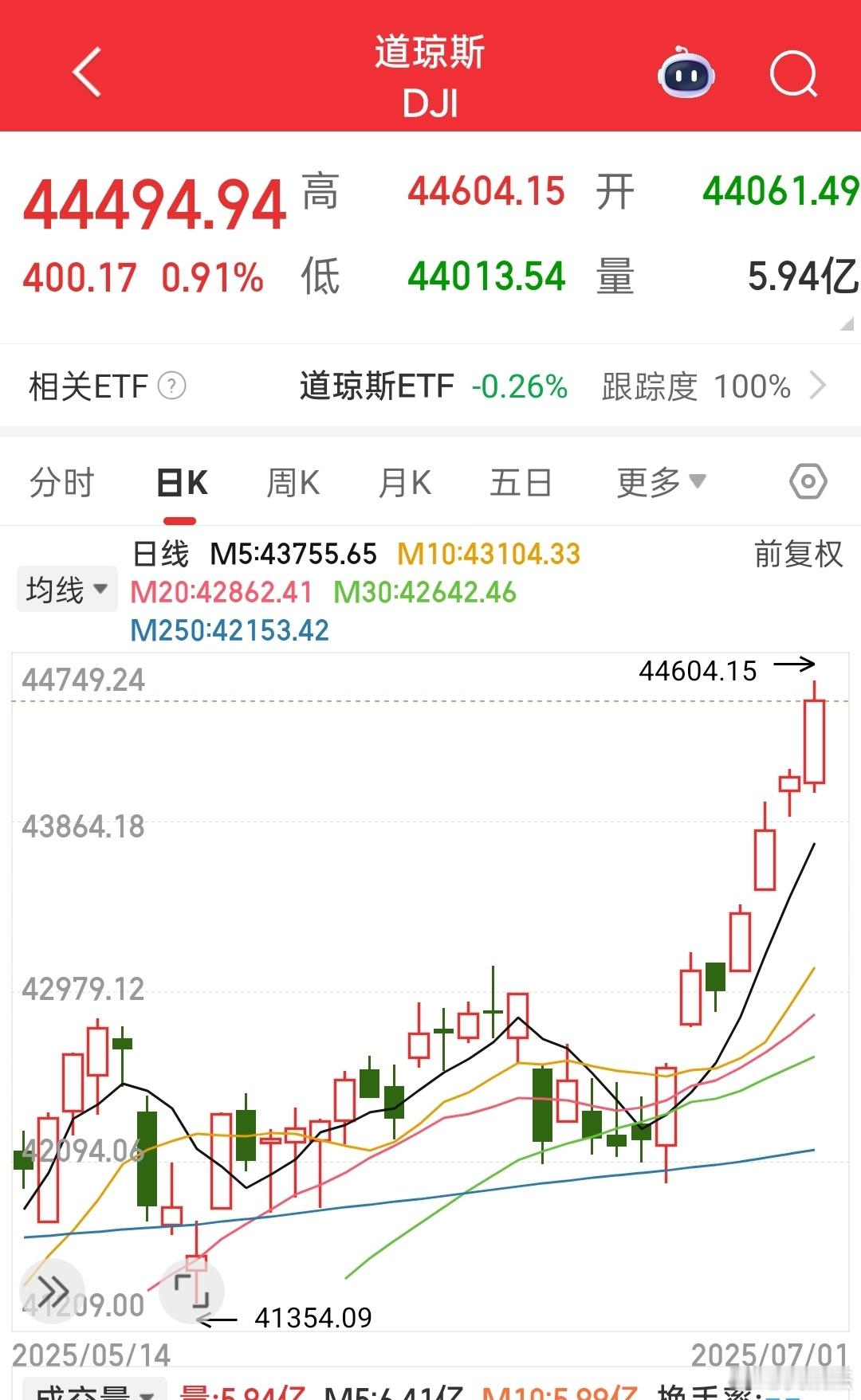The width and height of the screenshot is (861, 1400).
Task: Open the 均线 indicator dropdown
Action: pos(67,590)
